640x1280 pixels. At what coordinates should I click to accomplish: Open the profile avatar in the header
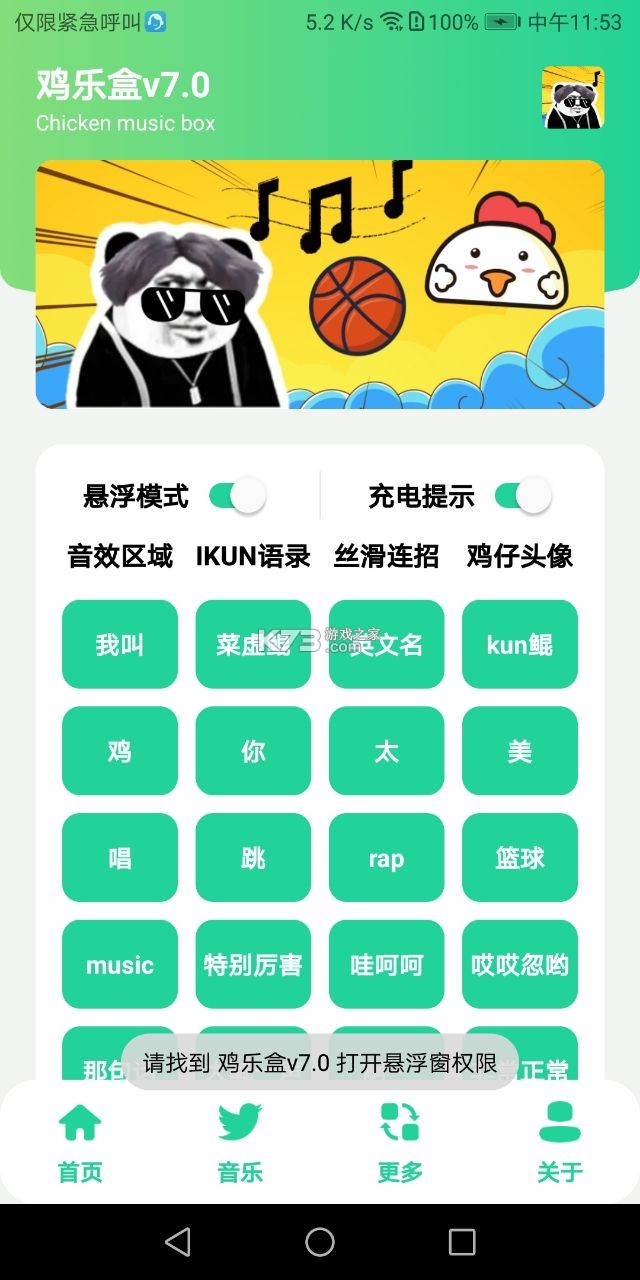pos(573,98)
